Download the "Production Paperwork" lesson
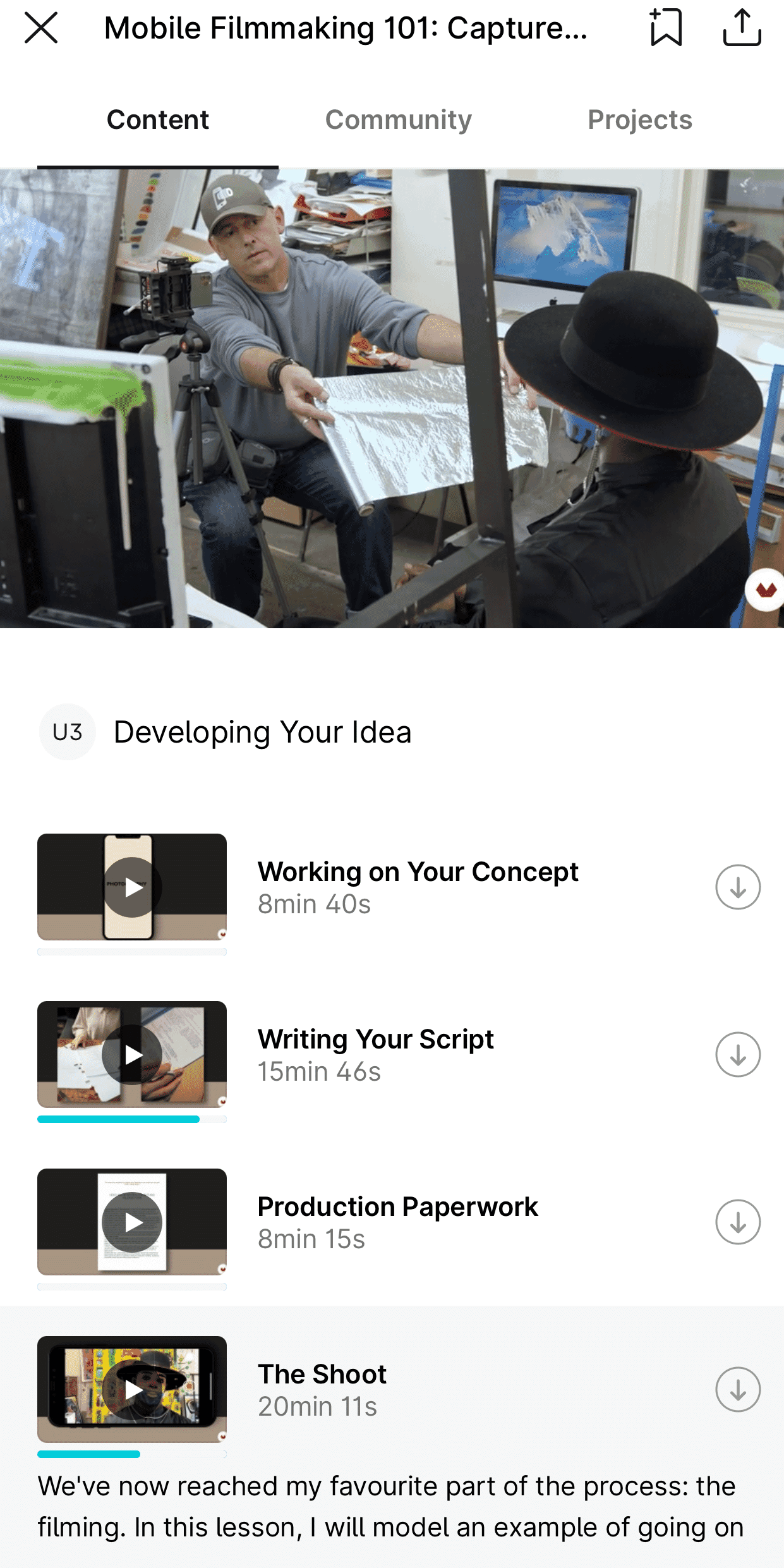Image resolution: width=784 pixels, height=1568 pixels. [737, 1222]
